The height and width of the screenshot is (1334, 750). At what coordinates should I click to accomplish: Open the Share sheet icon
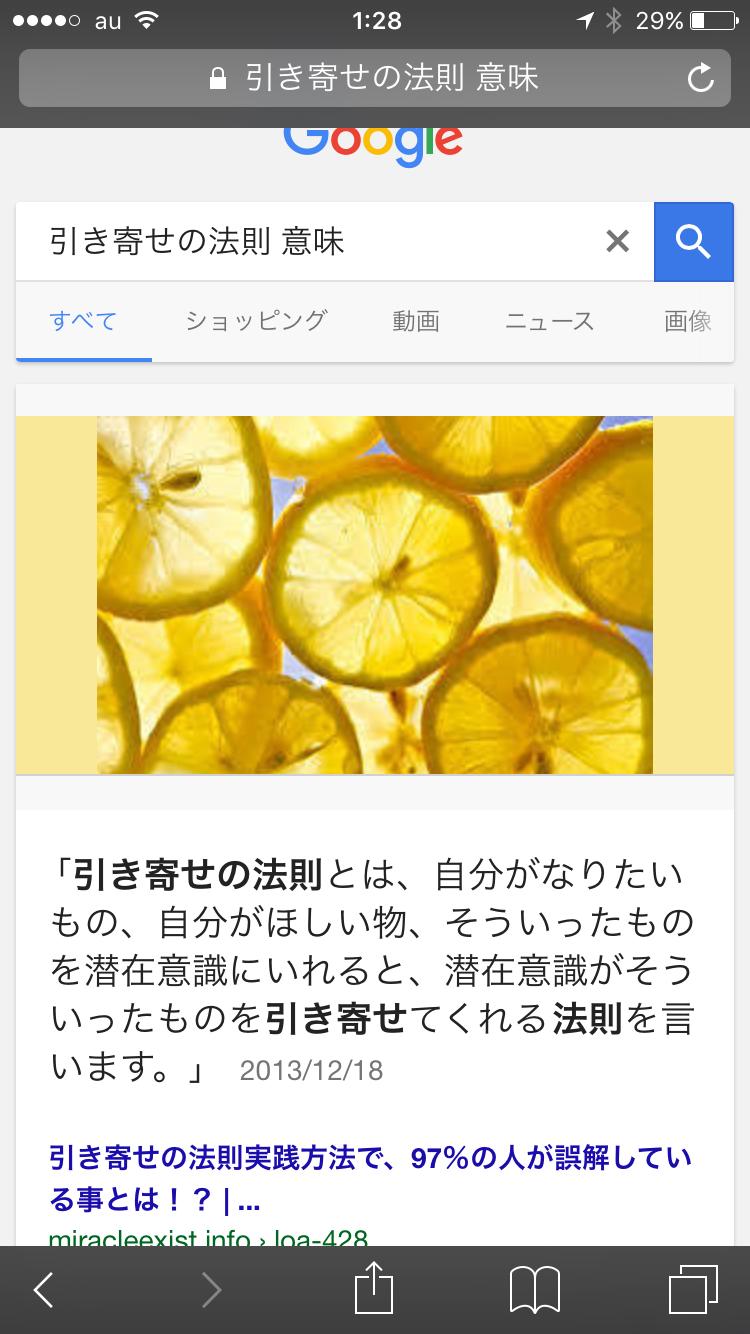pyautogui.click(x=375, y=1290)
